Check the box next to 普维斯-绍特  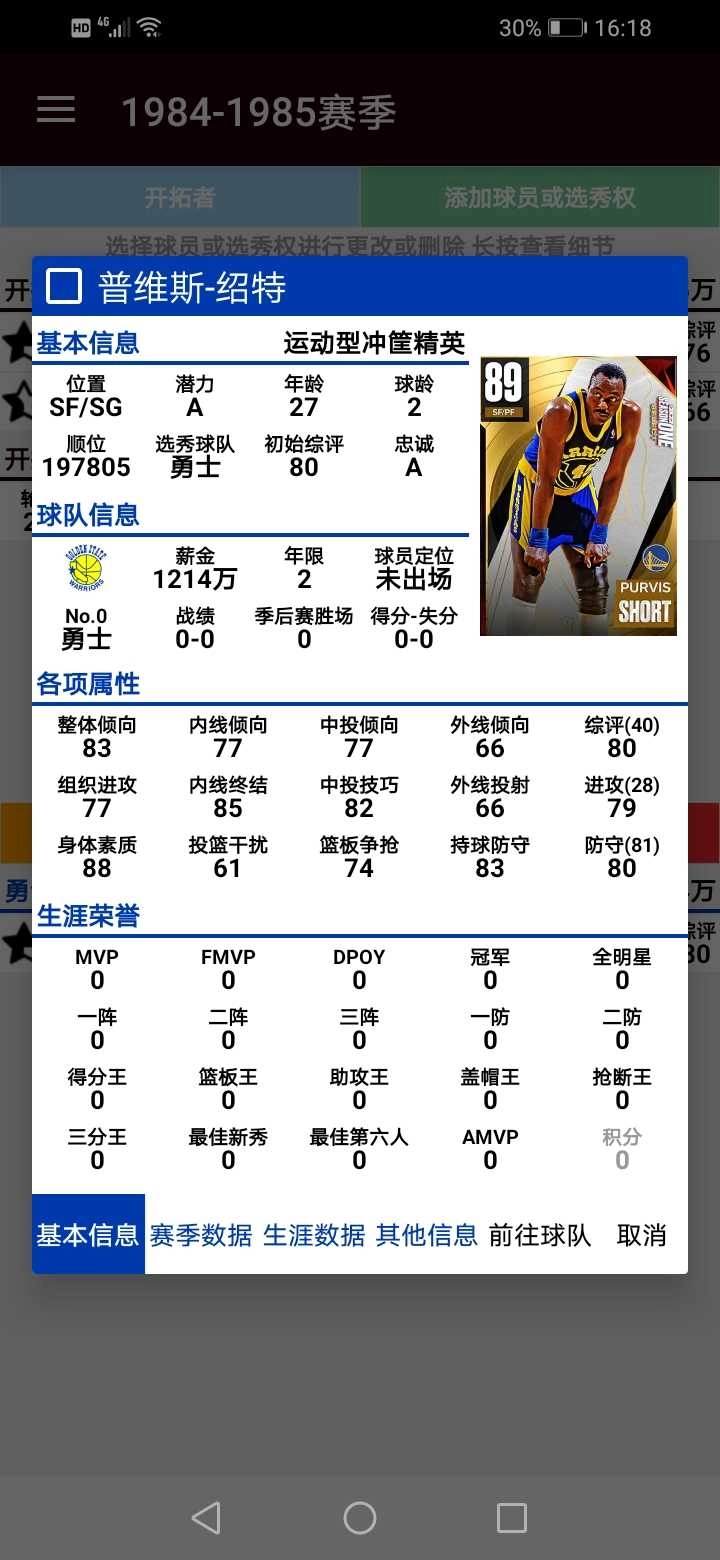(65, 287)
